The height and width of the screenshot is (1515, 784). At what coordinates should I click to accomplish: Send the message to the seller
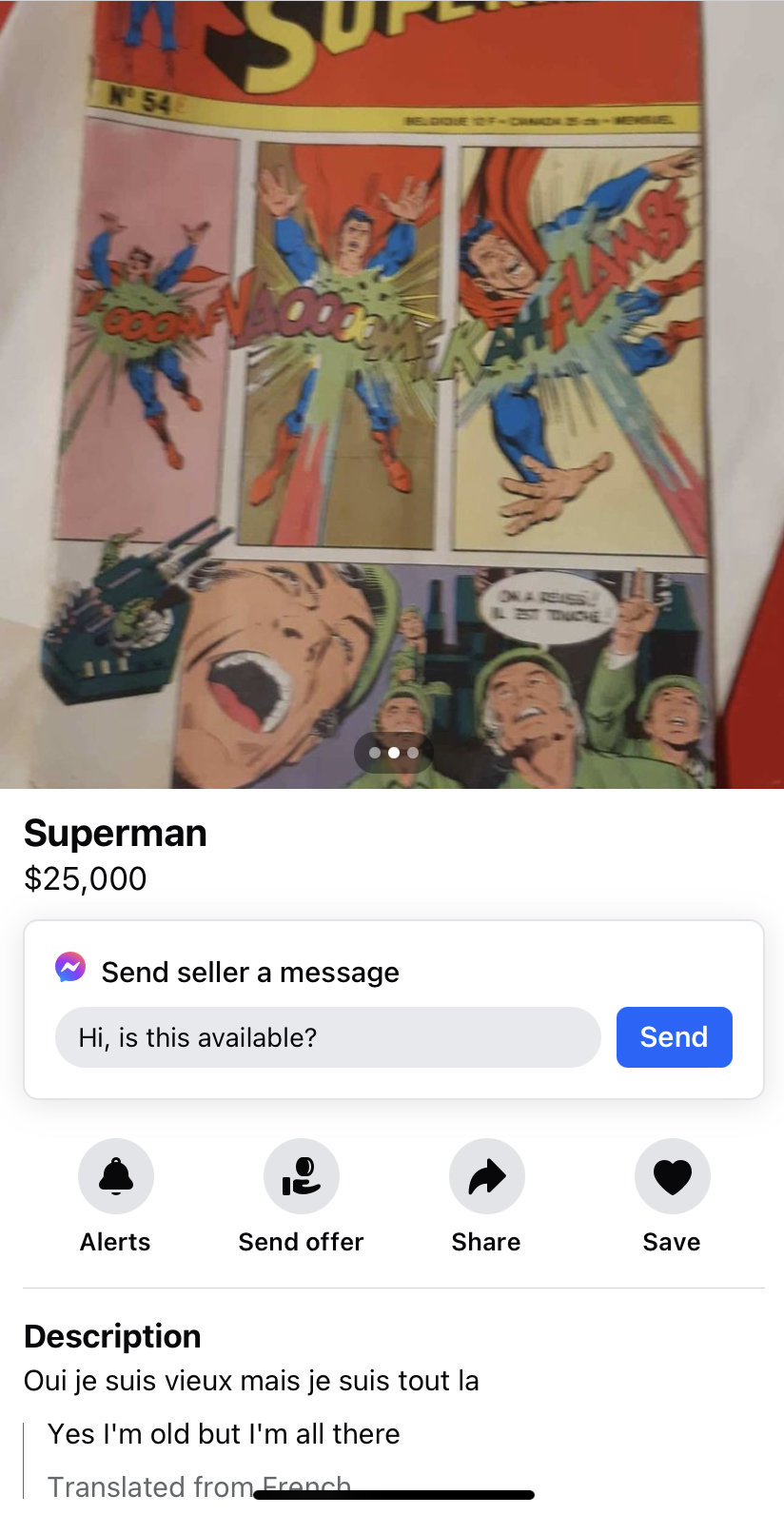(674, 1037)
